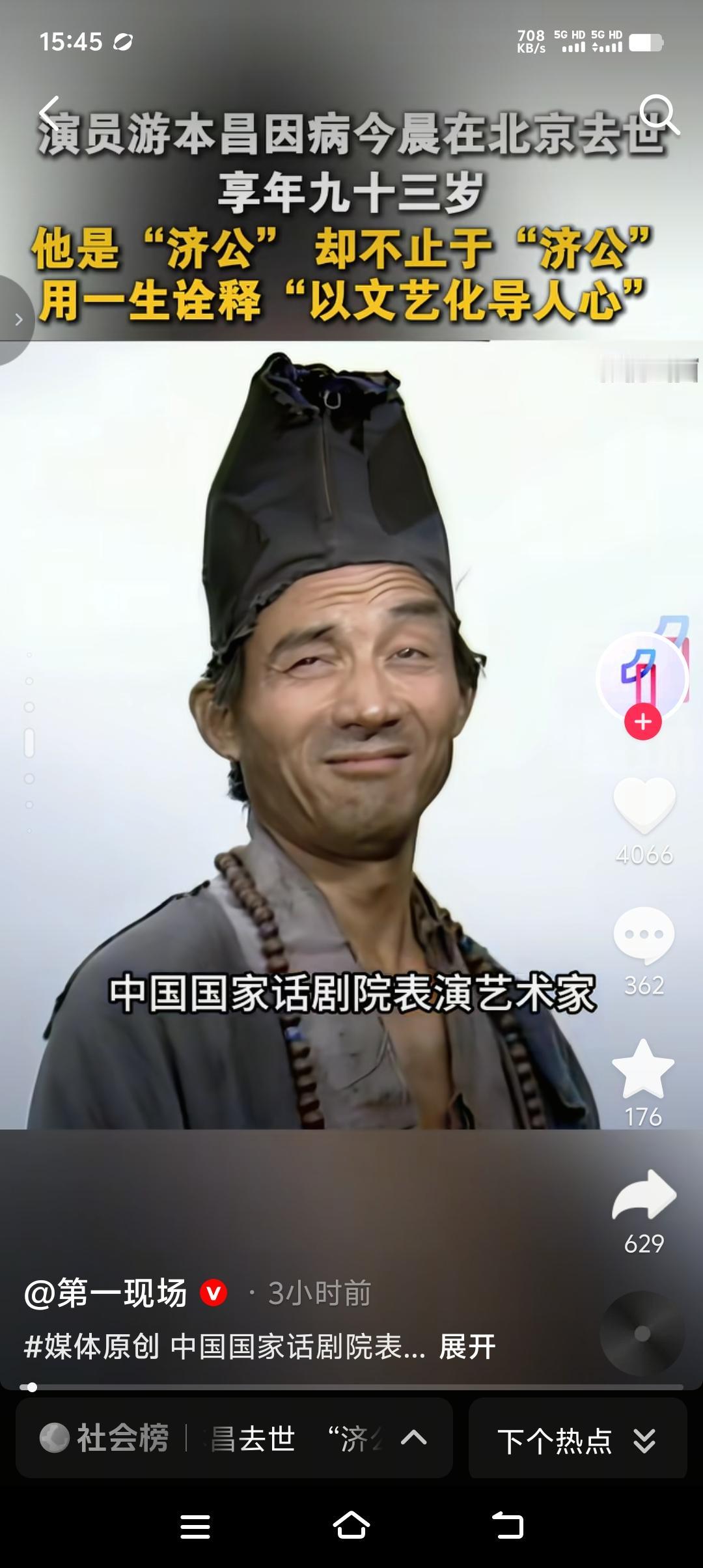703x1568 pixels.
Task: Visit the @第一现场 account page
Action: (105, 1293)
